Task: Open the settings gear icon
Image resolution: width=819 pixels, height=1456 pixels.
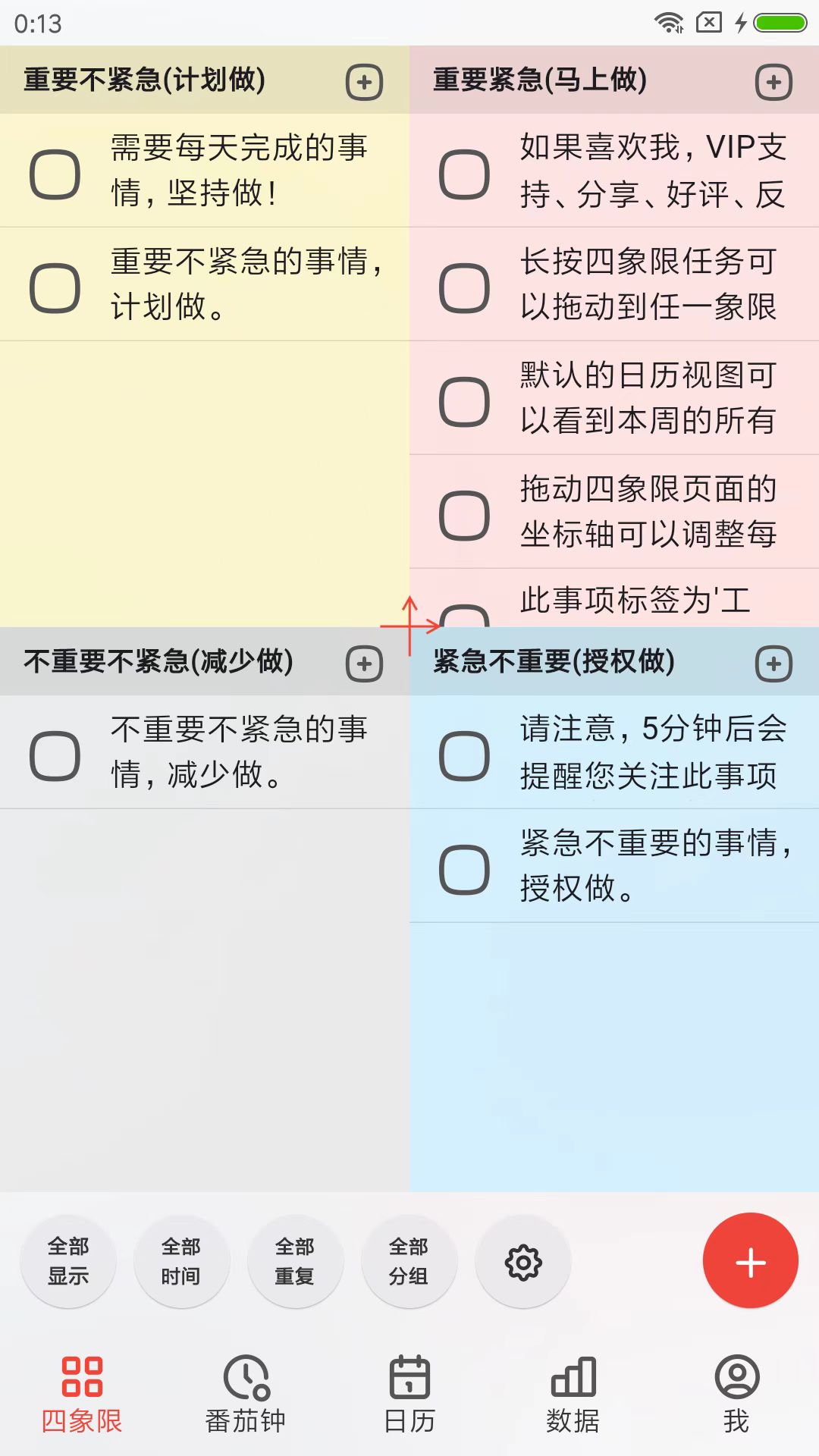Action: pos(522,1260)
